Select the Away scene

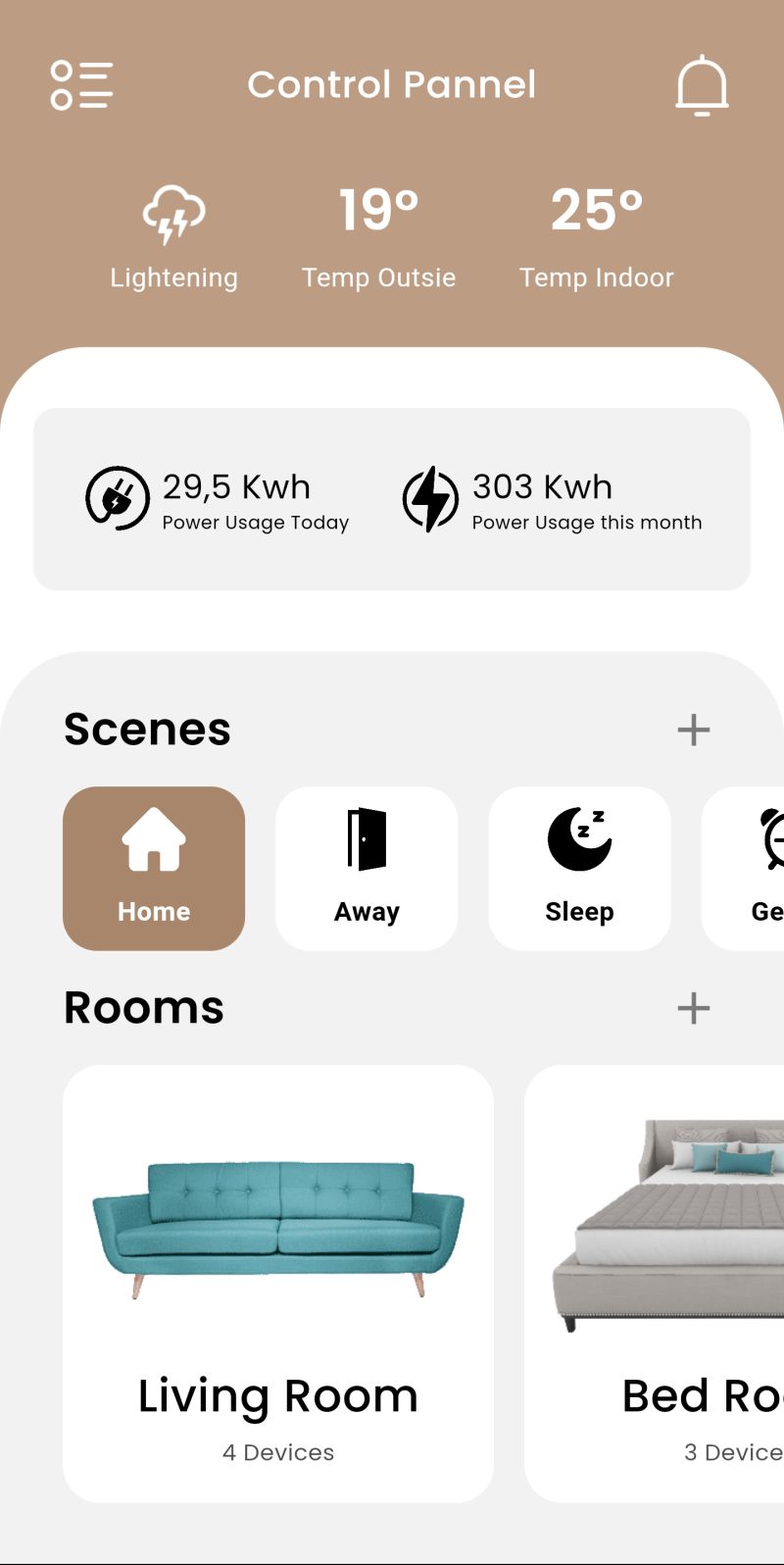[367, 868]
